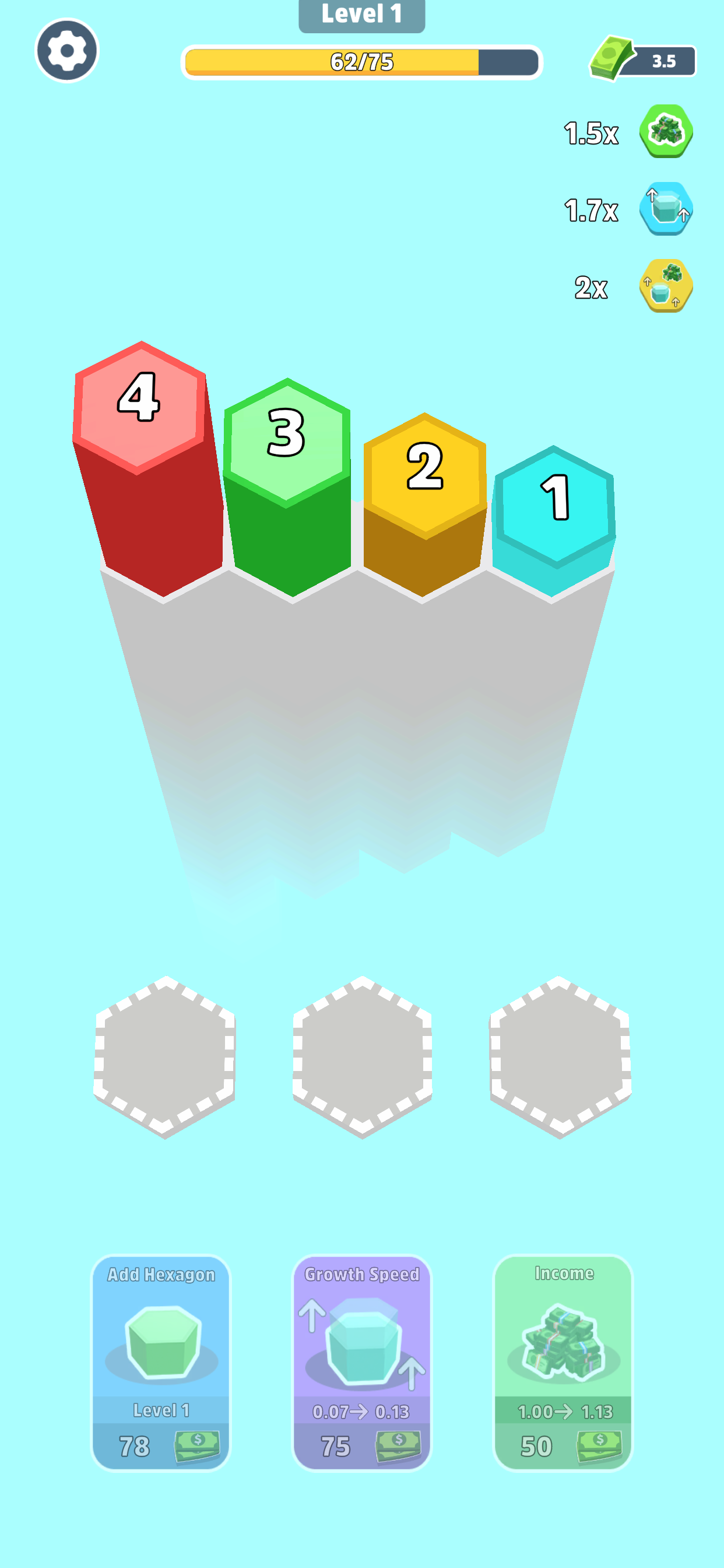Tap the yellow hexagon numbered 2
Image resolution: width=724 pixels, height=1568 pixels.
425,476
